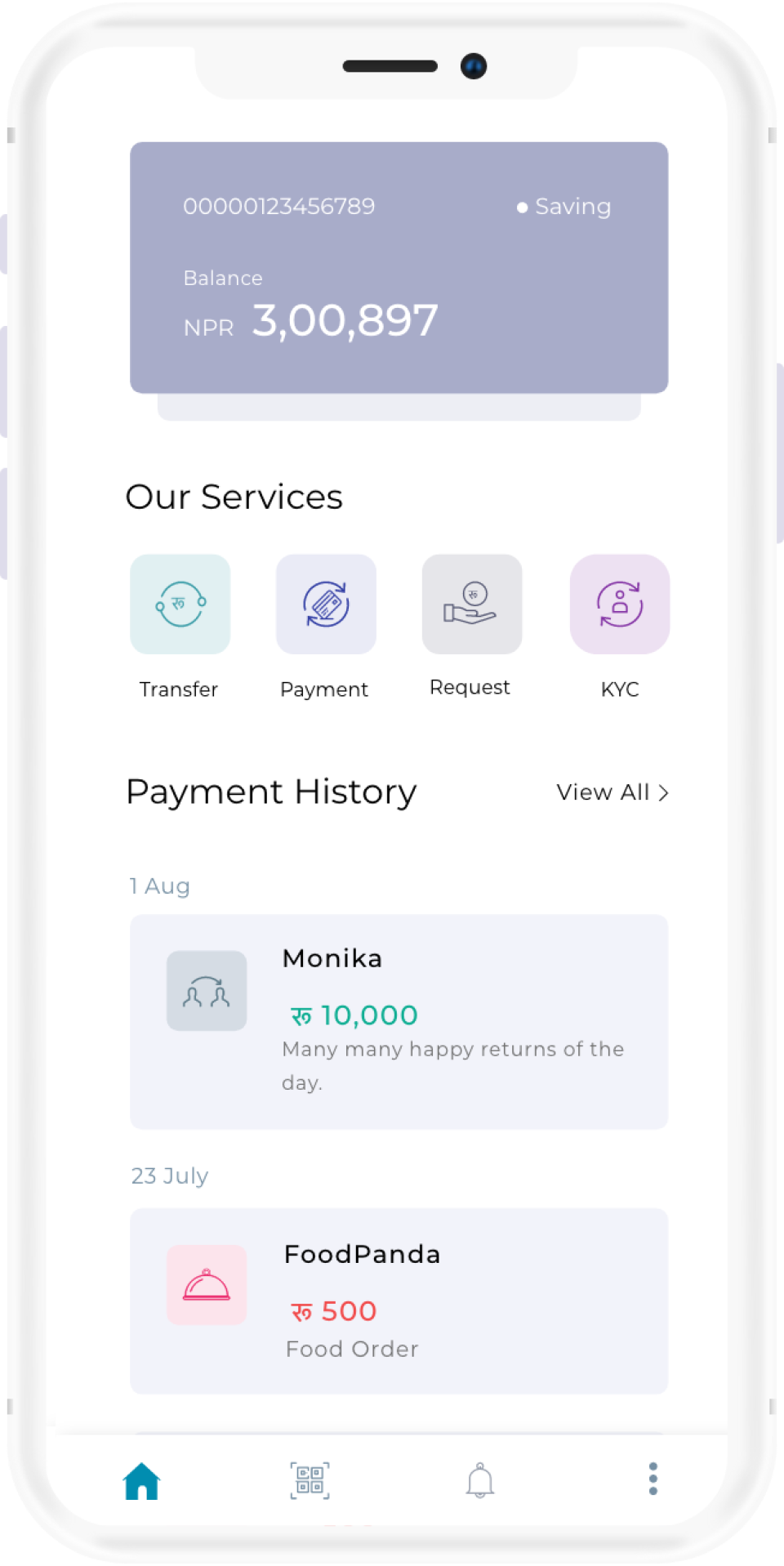
Task: Open the KYC service
Action: click(x=620, y=604)
